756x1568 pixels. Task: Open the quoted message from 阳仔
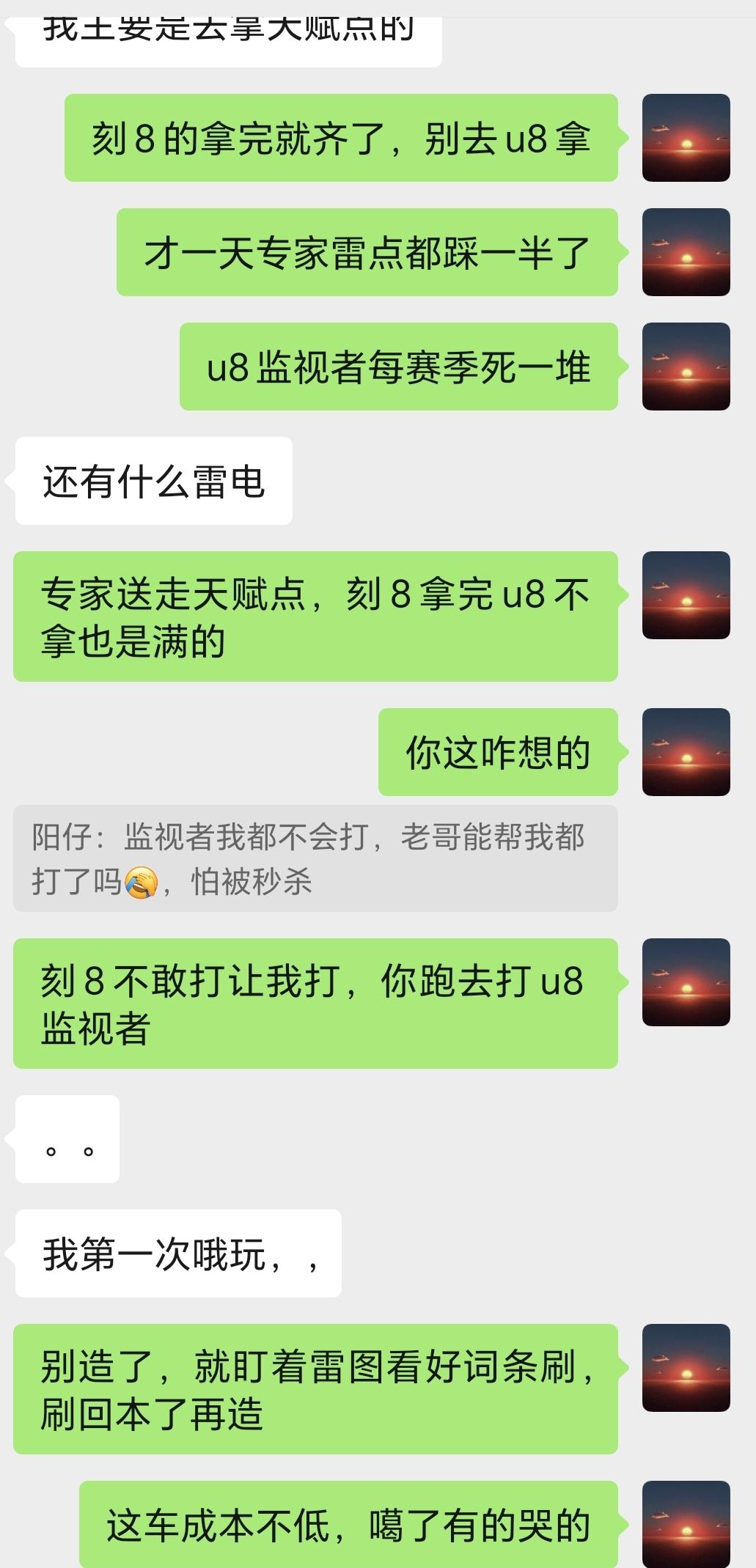tap(315, 858)
